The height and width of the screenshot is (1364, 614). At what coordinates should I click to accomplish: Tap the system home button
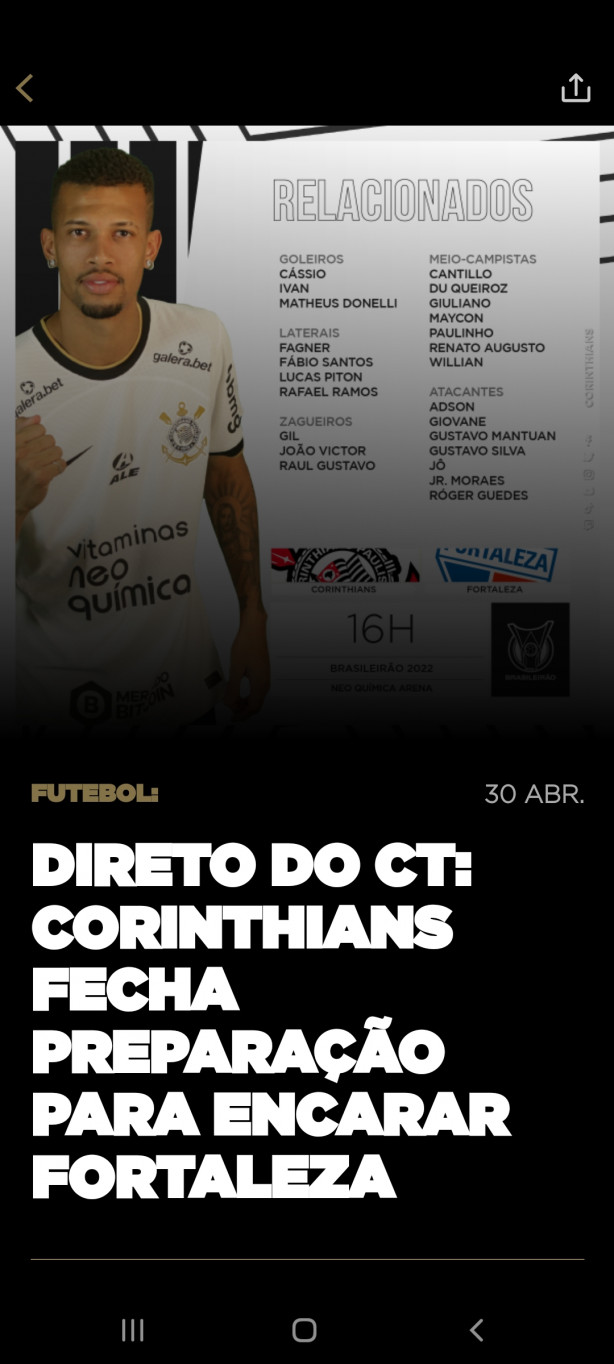304,1329
